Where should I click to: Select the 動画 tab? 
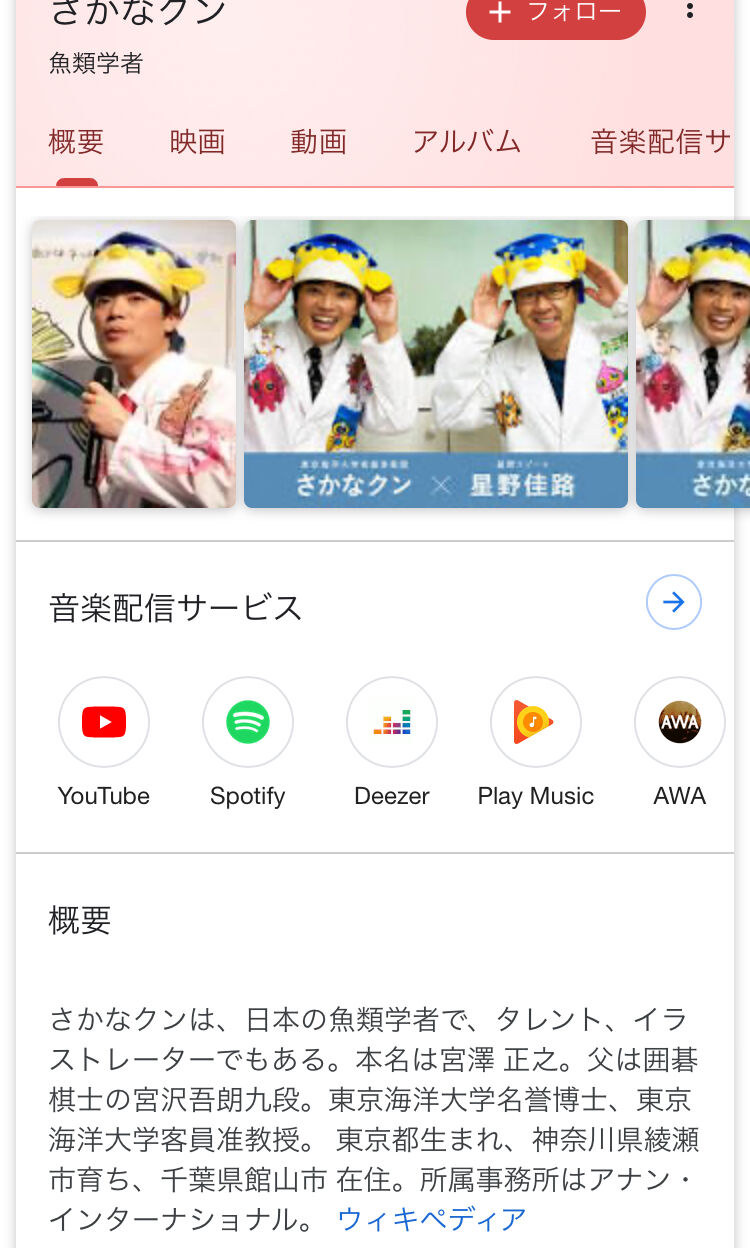tap(318, 142)
